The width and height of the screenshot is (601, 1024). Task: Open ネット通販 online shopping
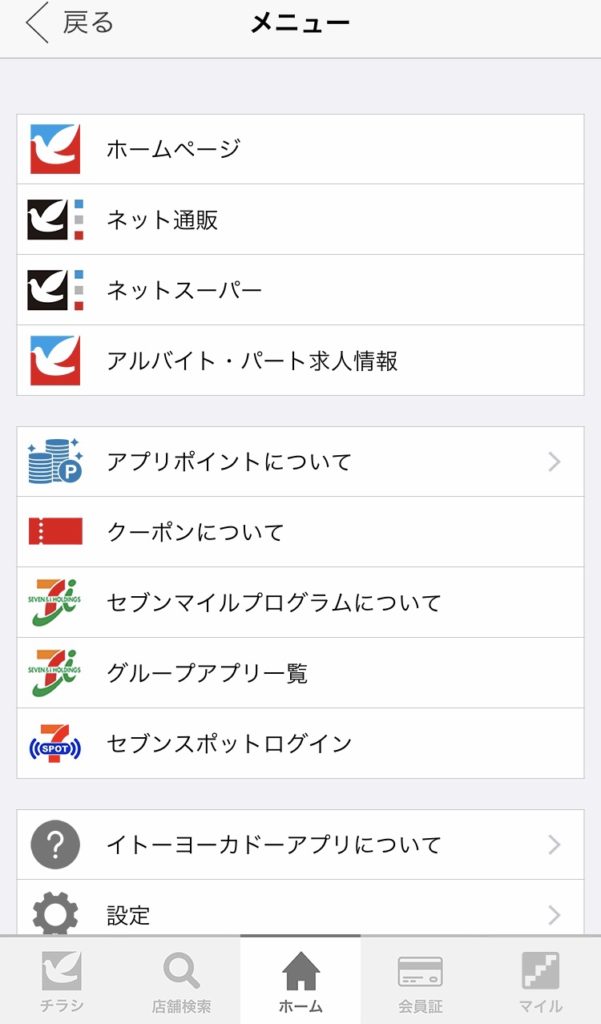[300, 219]
